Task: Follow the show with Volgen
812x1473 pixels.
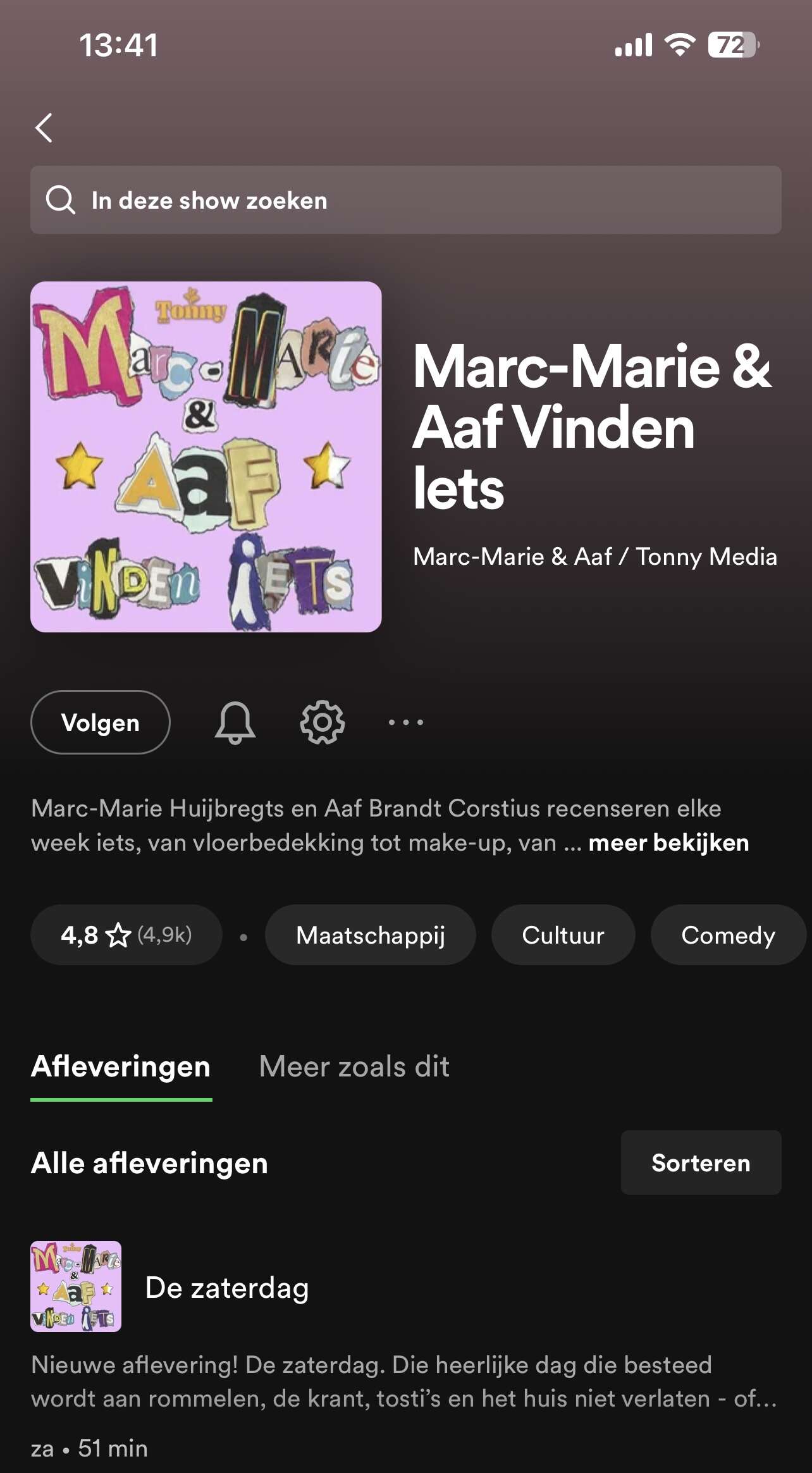Action: pos(101,722)
